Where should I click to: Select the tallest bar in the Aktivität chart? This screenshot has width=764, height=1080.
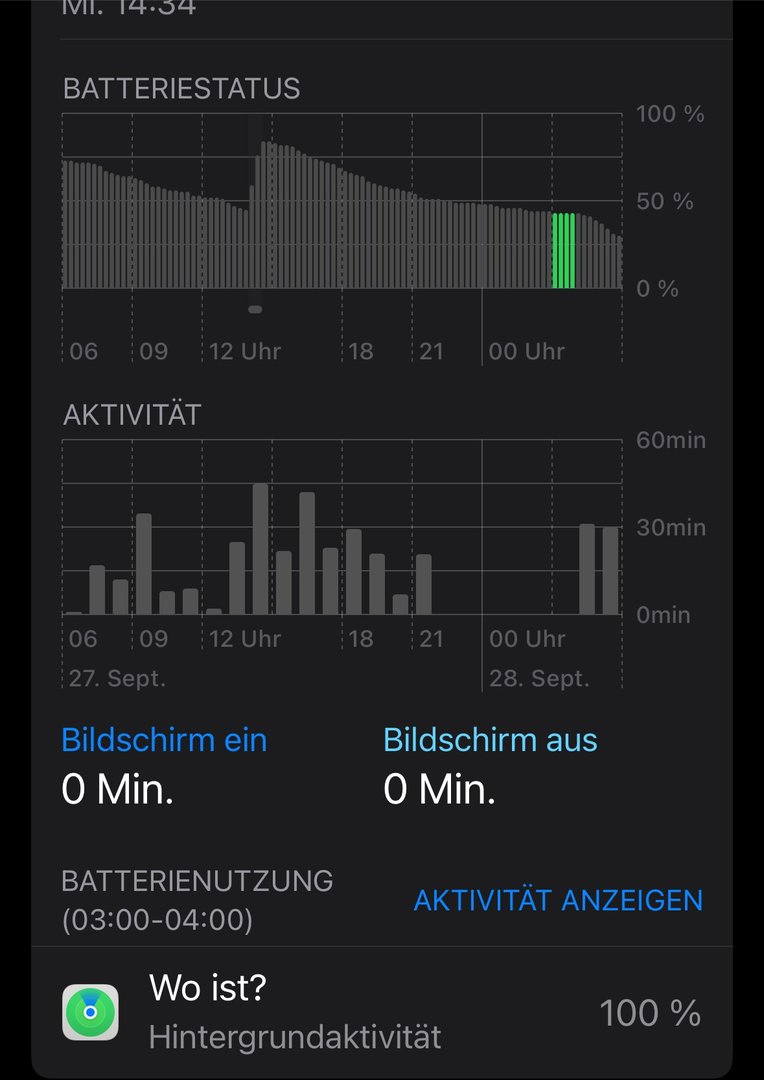260,549
